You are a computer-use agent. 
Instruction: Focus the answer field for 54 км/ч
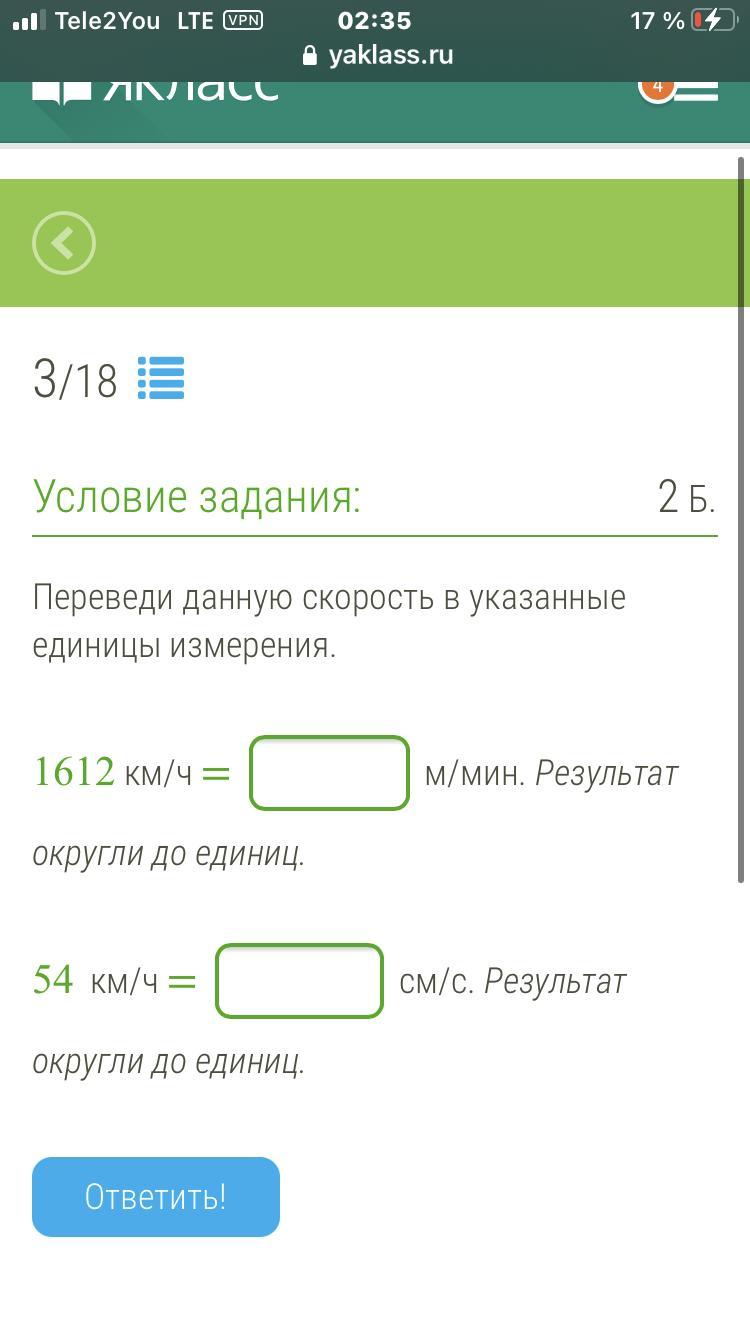[x=300, y=981]
